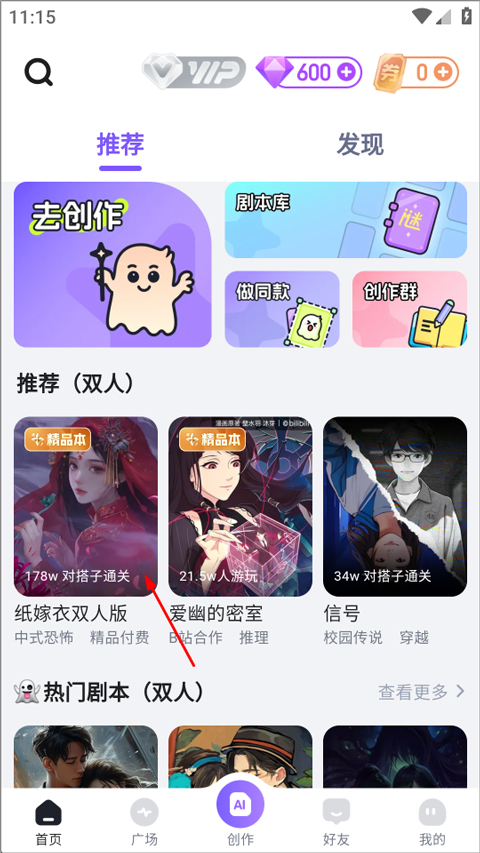
Task: Add coupons using the plus button
Action: point(443,72)
